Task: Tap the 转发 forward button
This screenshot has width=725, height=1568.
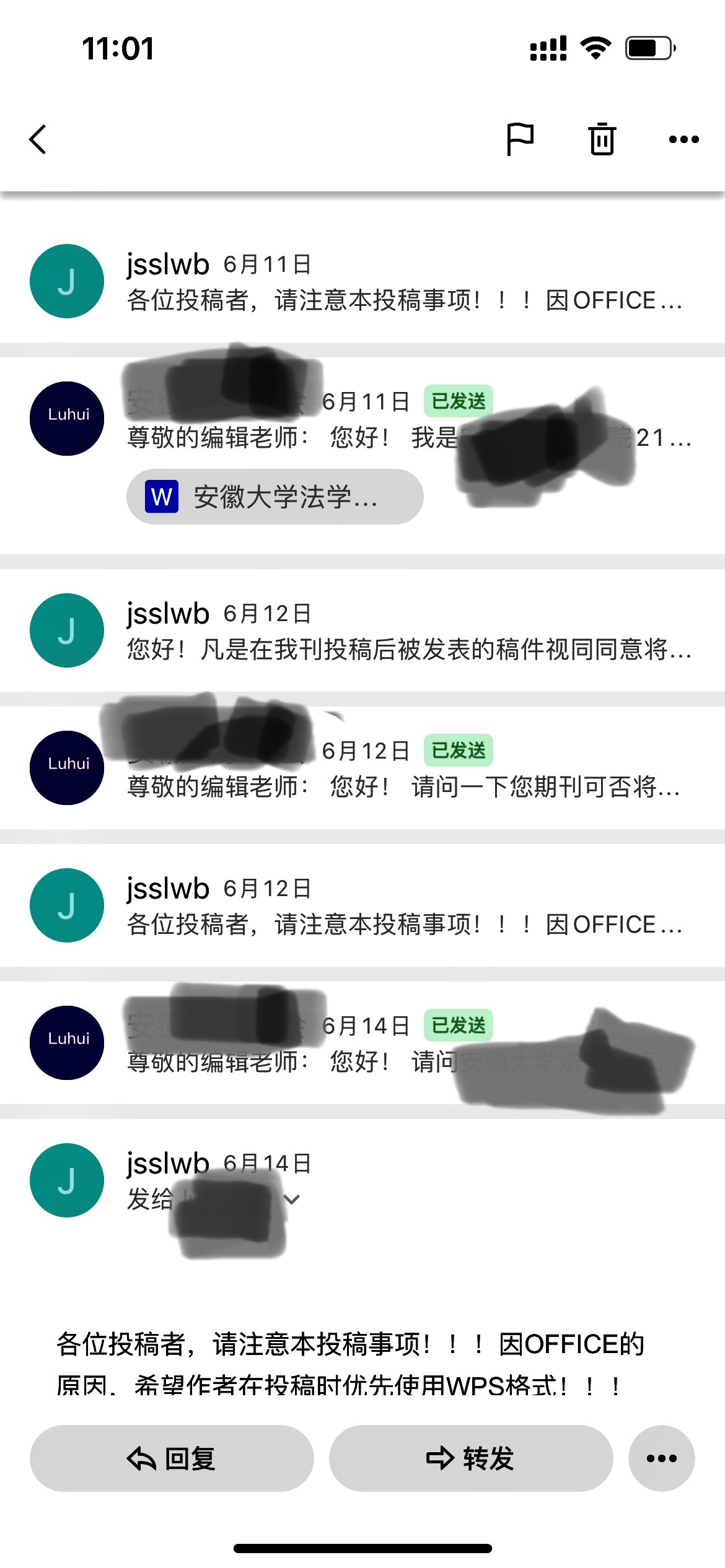Action: point(471,1458)
